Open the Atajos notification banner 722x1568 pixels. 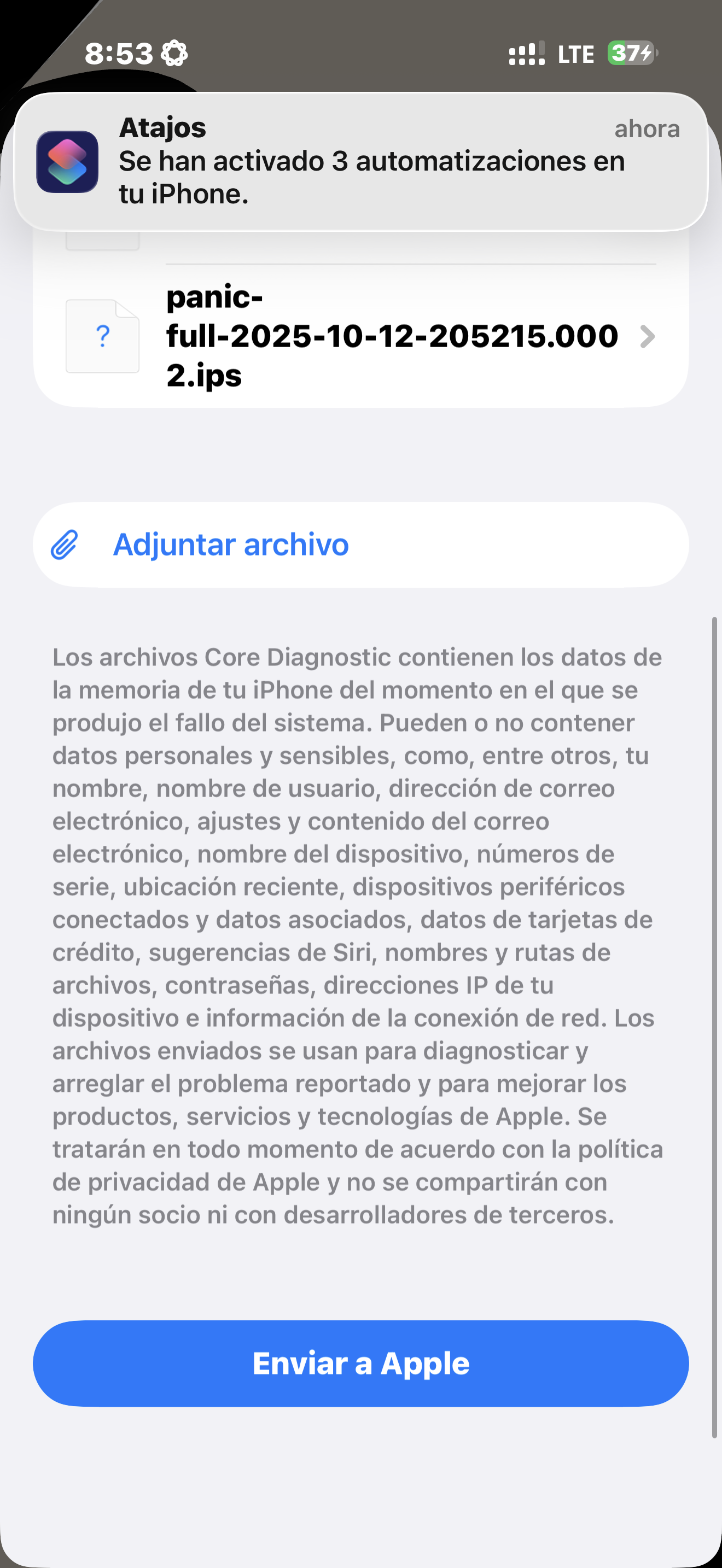coord(360,161)
